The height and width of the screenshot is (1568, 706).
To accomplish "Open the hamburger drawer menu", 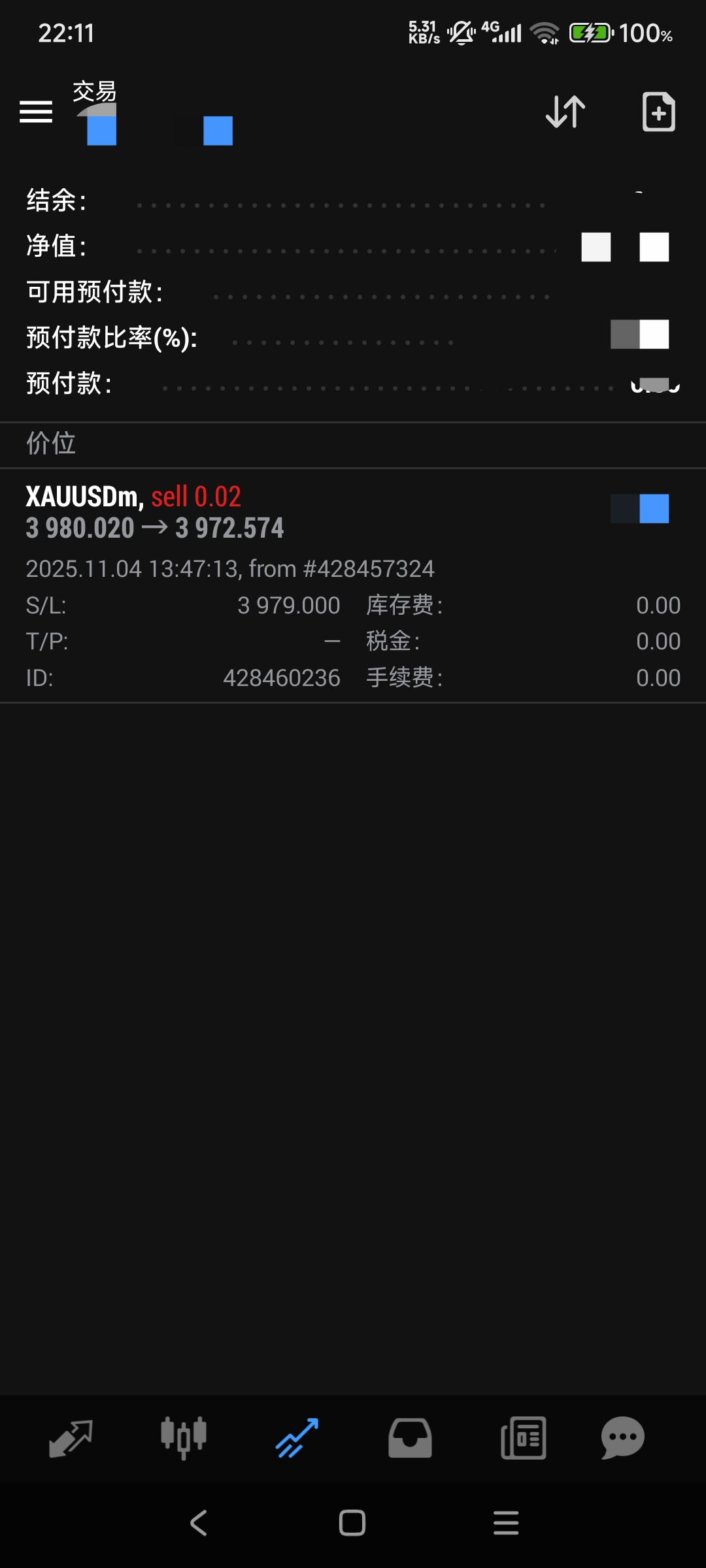I will click(x=36, y=112).
